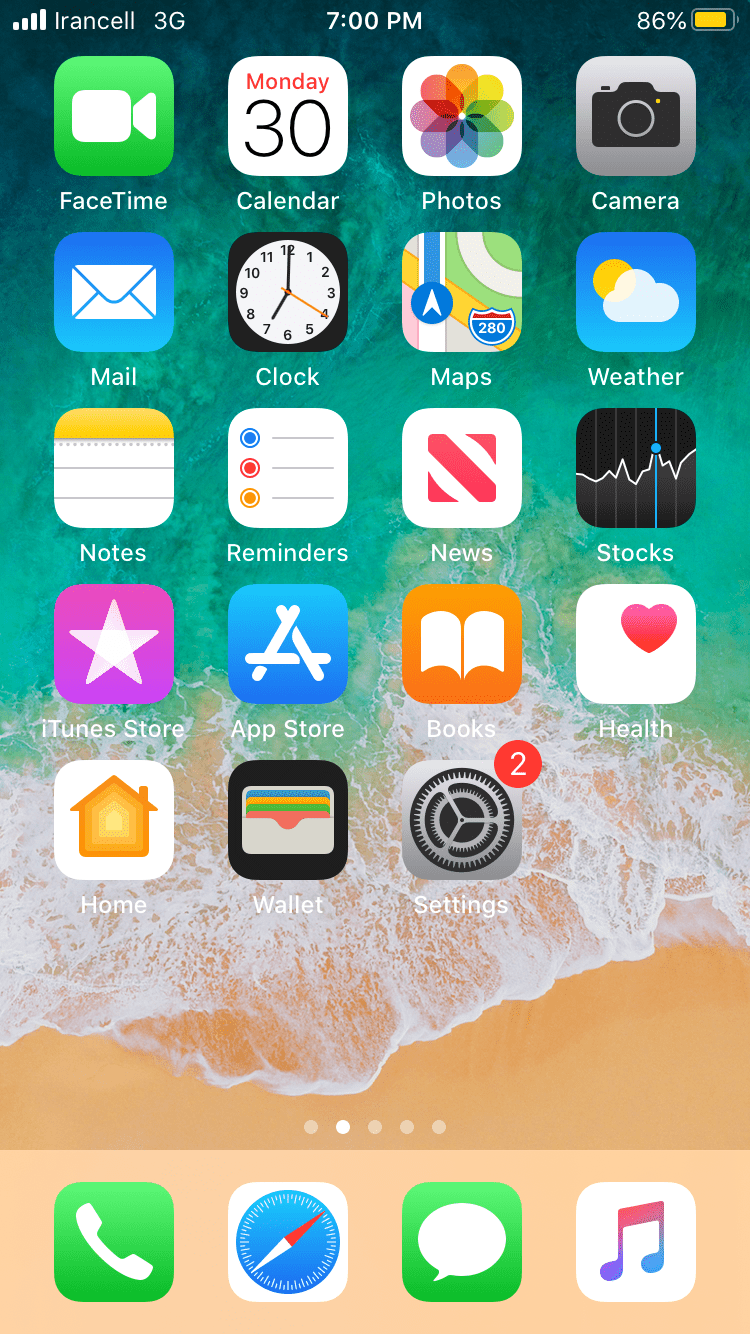Open the Phone app in the dock
The width and height of the screenshot is (750, 1334).
click(x=114, y=1242)
